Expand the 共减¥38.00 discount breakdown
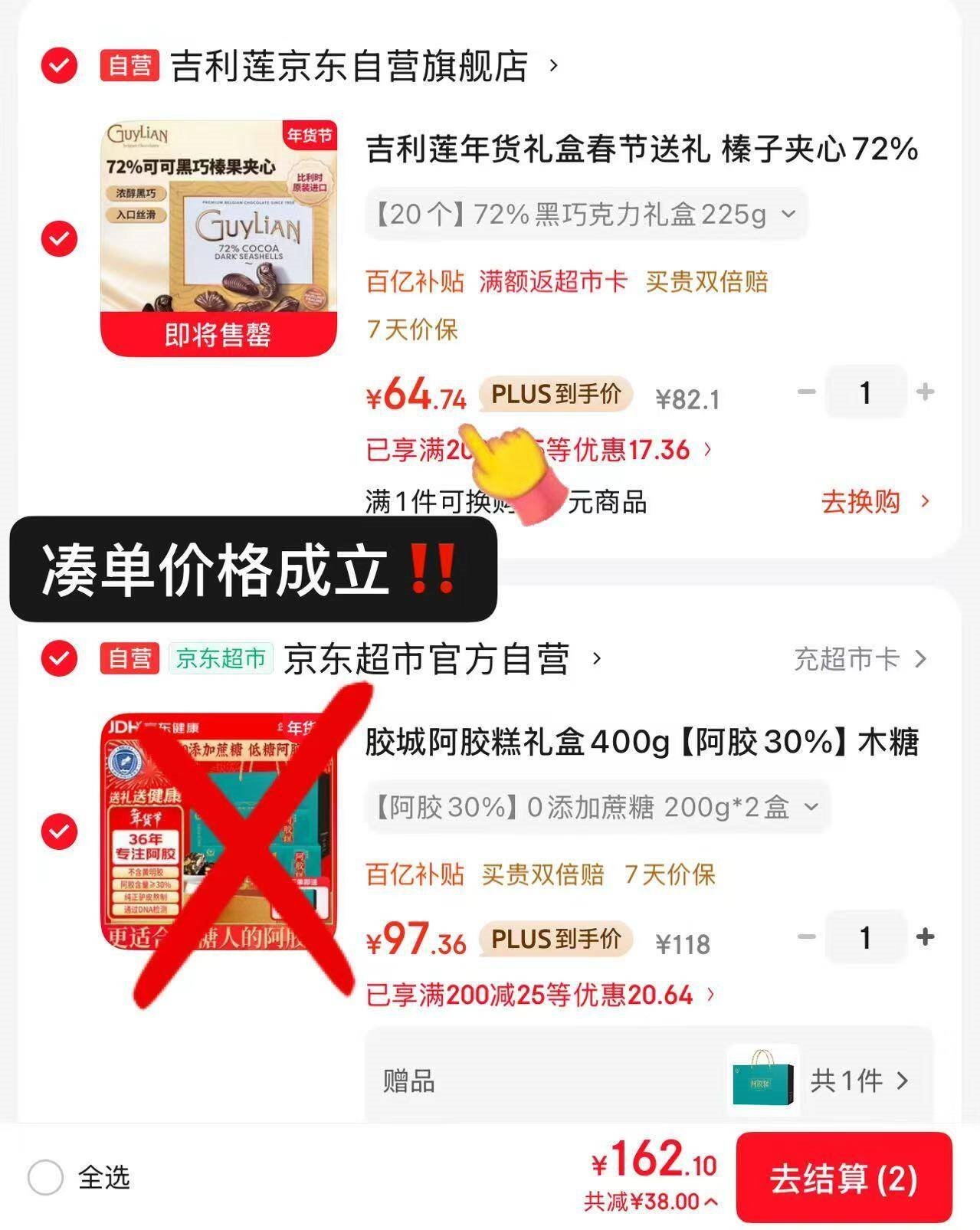The height and width of the screenshot is (1230, 980). pyautogui.click(x=651, y=1202)
